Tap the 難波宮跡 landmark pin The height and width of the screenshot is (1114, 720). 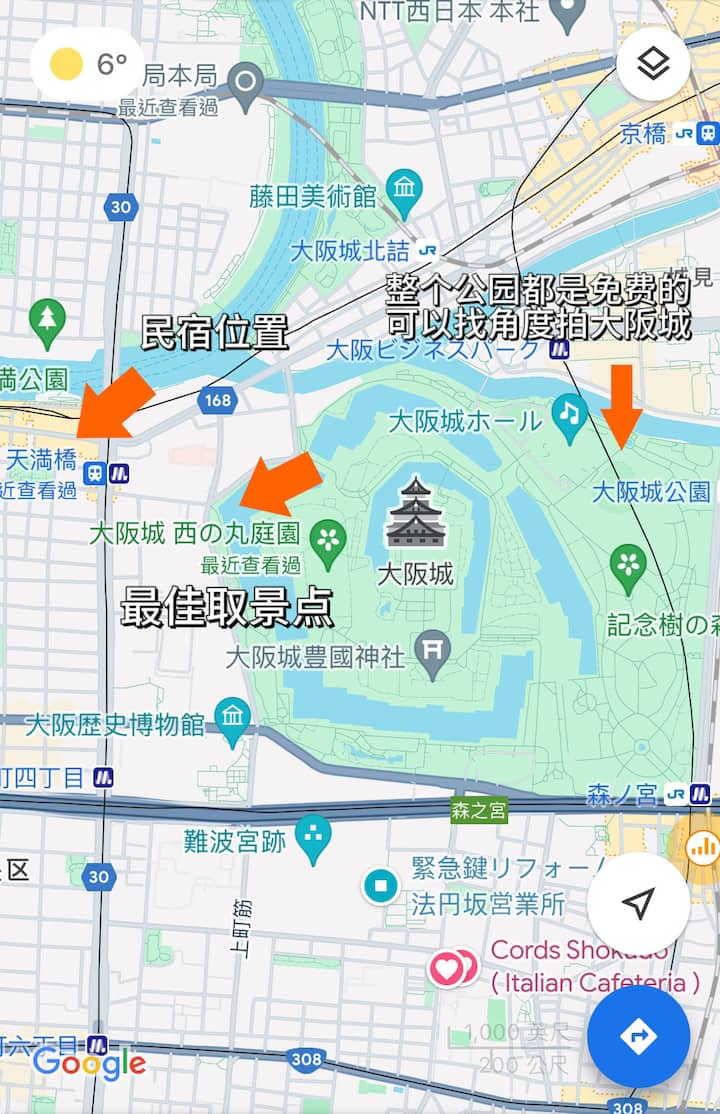point(313,841)
